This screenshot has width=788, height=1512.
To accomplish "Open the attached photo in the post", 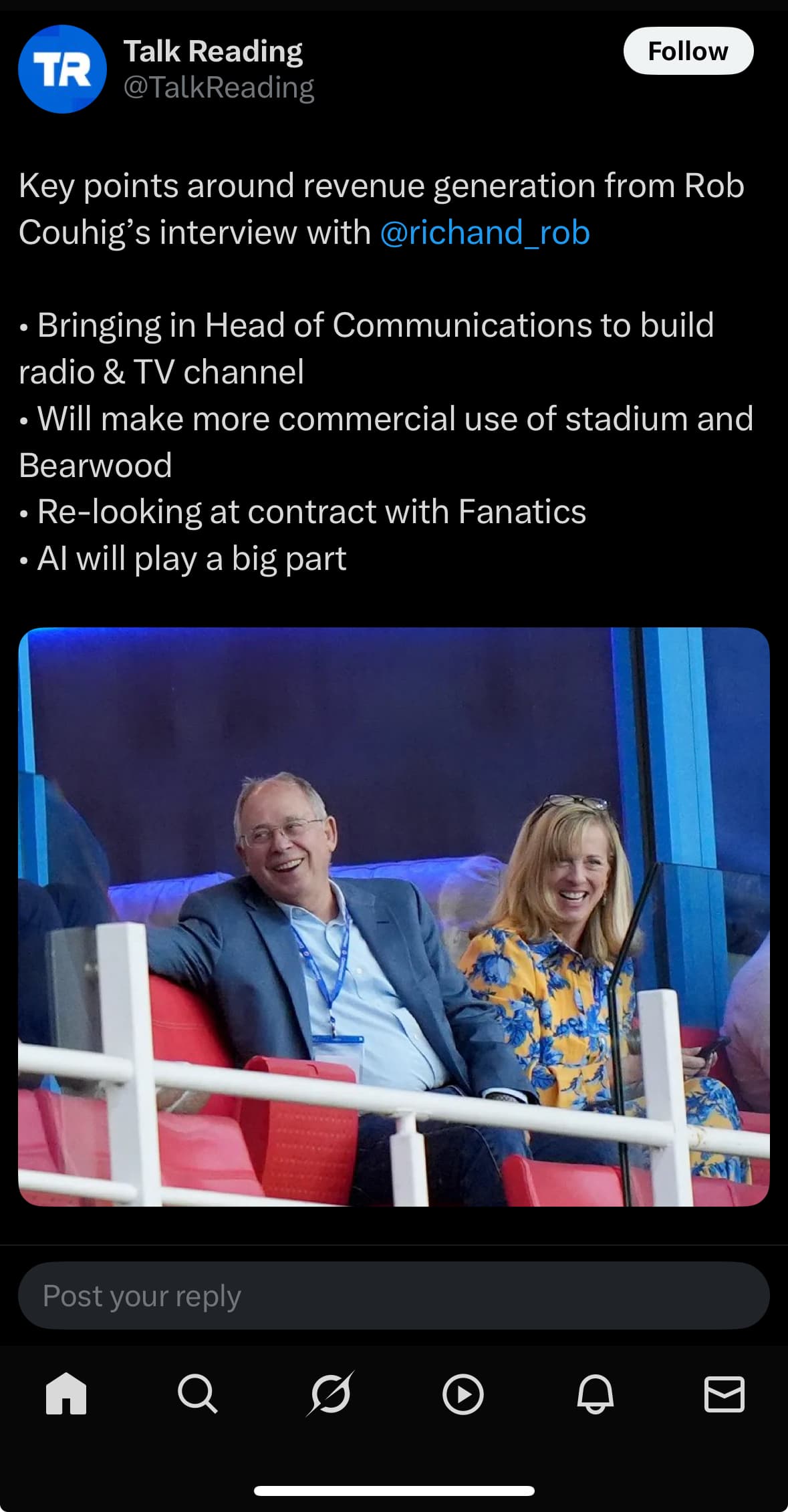I will coord(394,917).
